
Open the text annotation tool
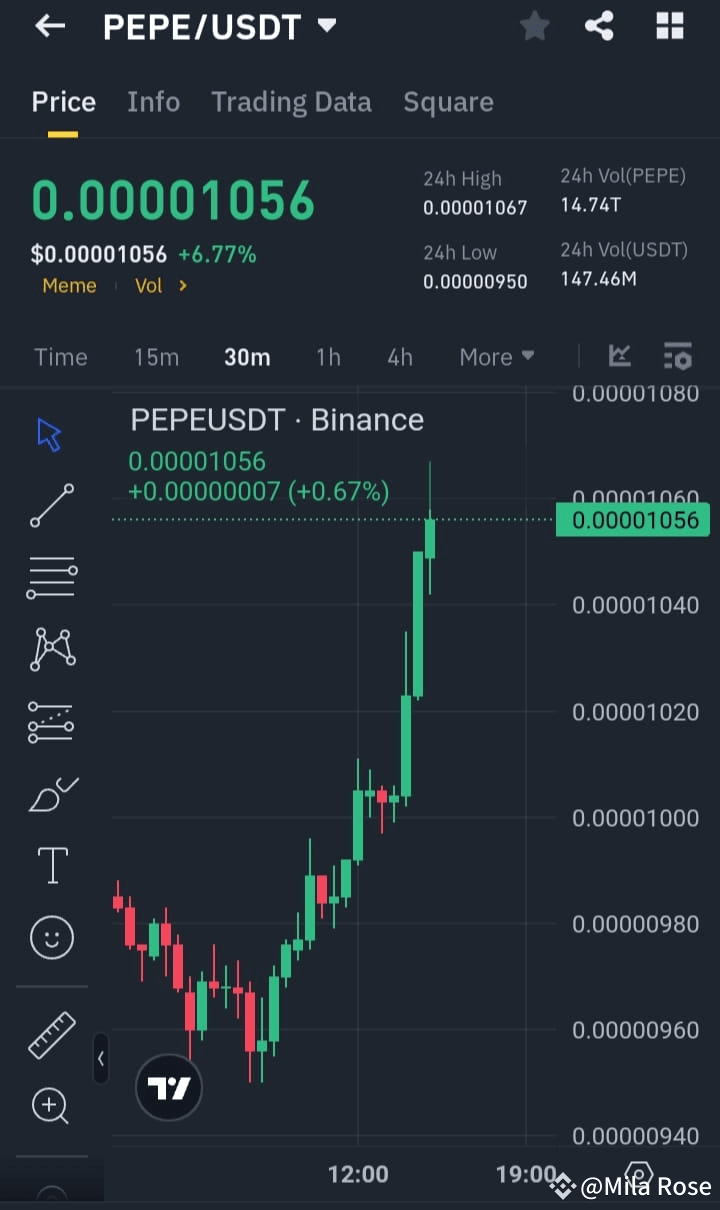pos(50,865)
